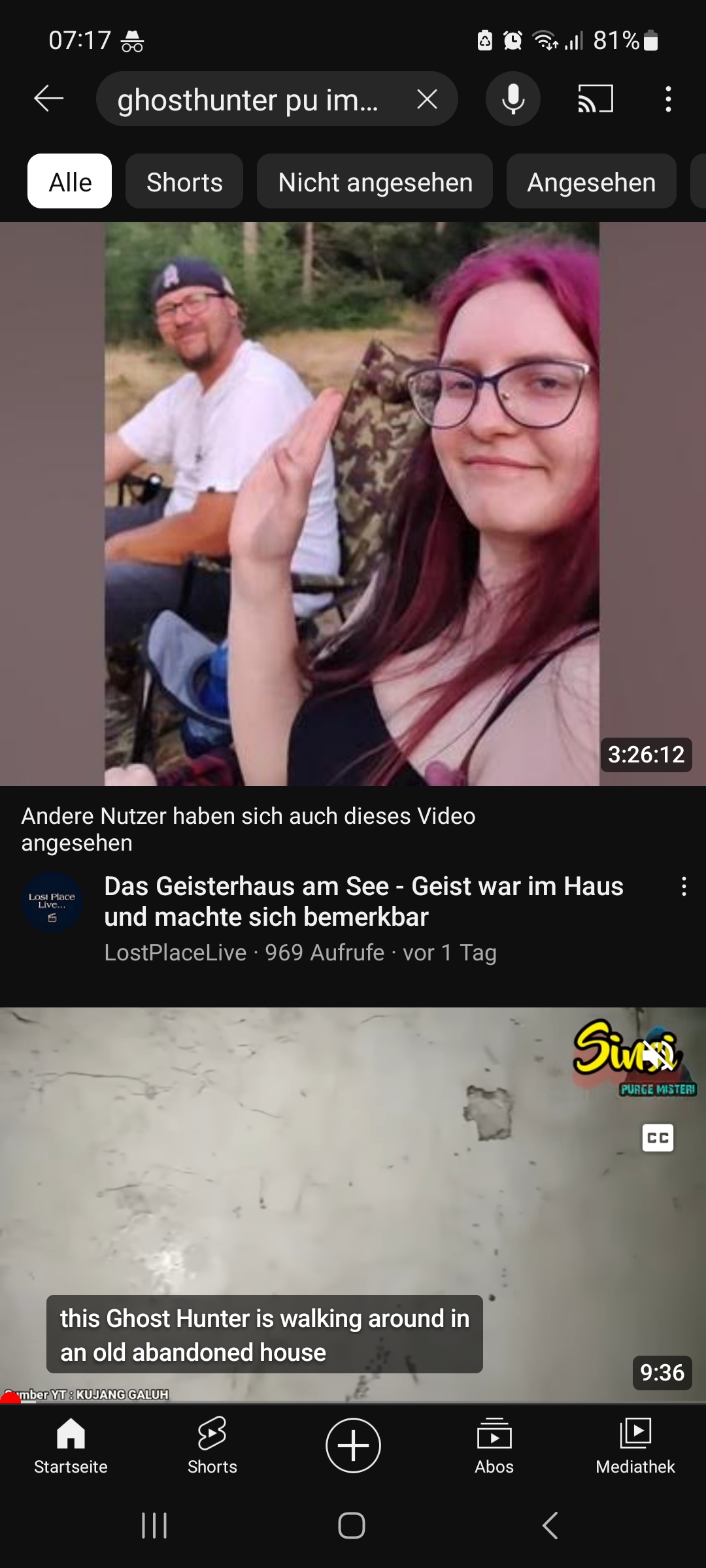
Task: Play the 3:26:12 Geisterhaus video thumbnail
Action: coord(353,503)
